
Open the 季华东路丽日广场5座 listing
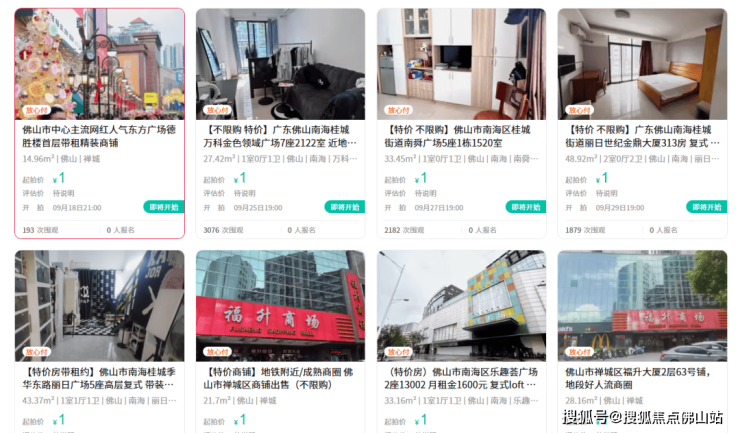(x=99, y=377)
